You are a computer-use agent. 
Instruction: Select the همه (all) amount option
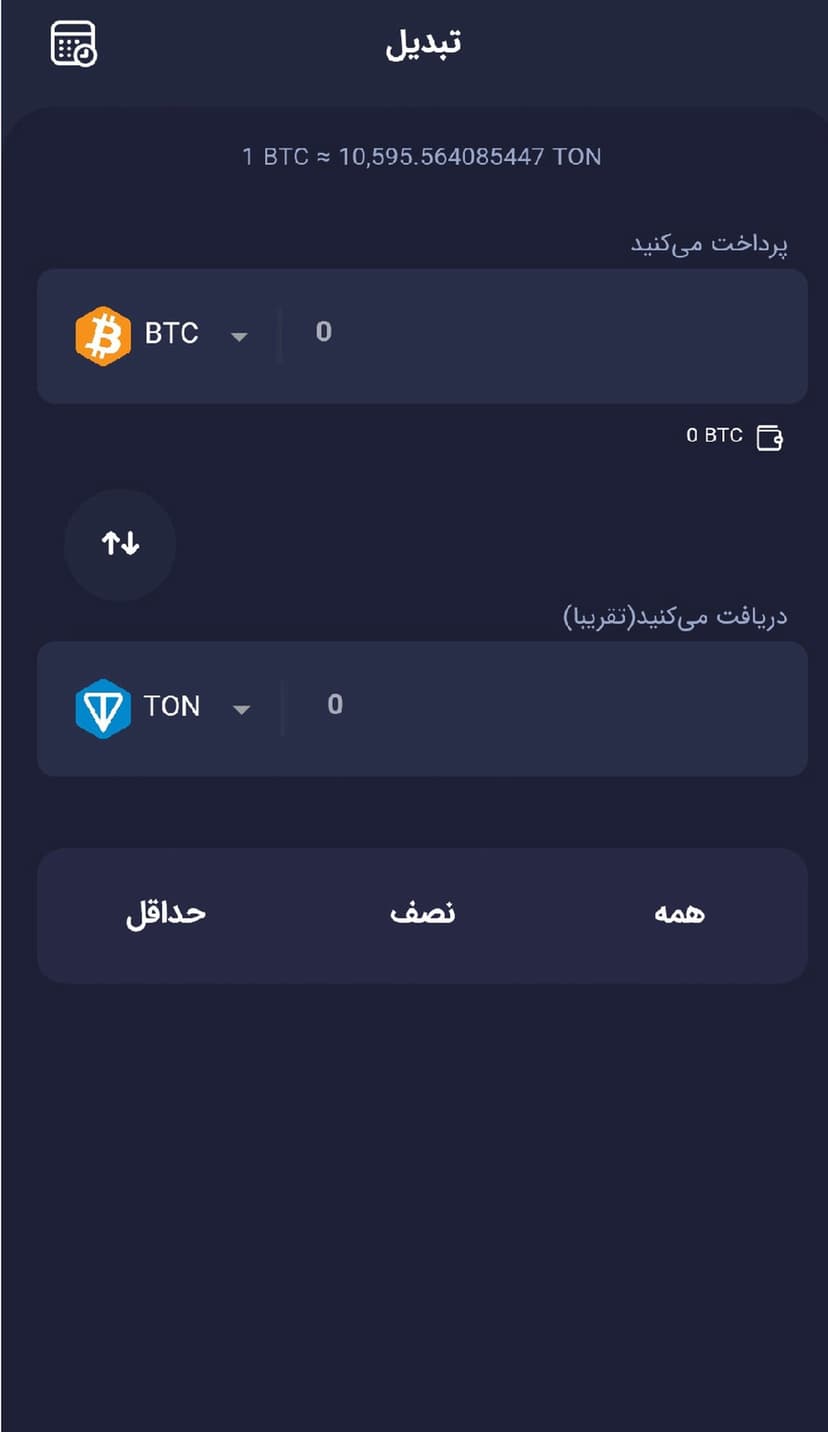point(679,914)
